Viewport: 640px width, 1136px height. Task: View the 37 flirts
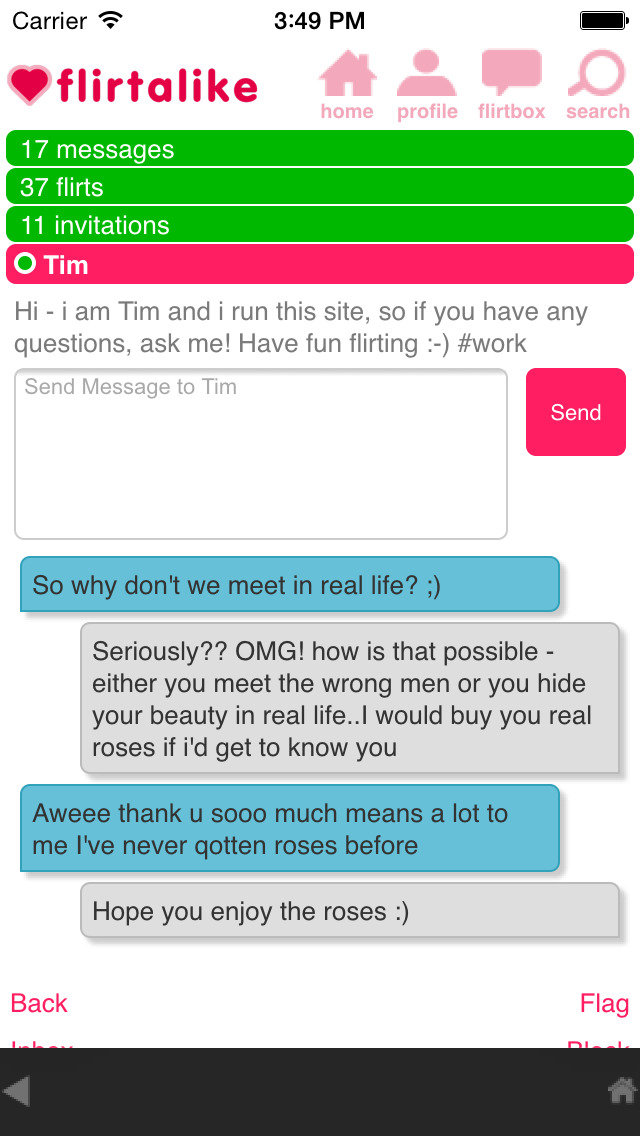pyautogui.click(x=320, y=187)
